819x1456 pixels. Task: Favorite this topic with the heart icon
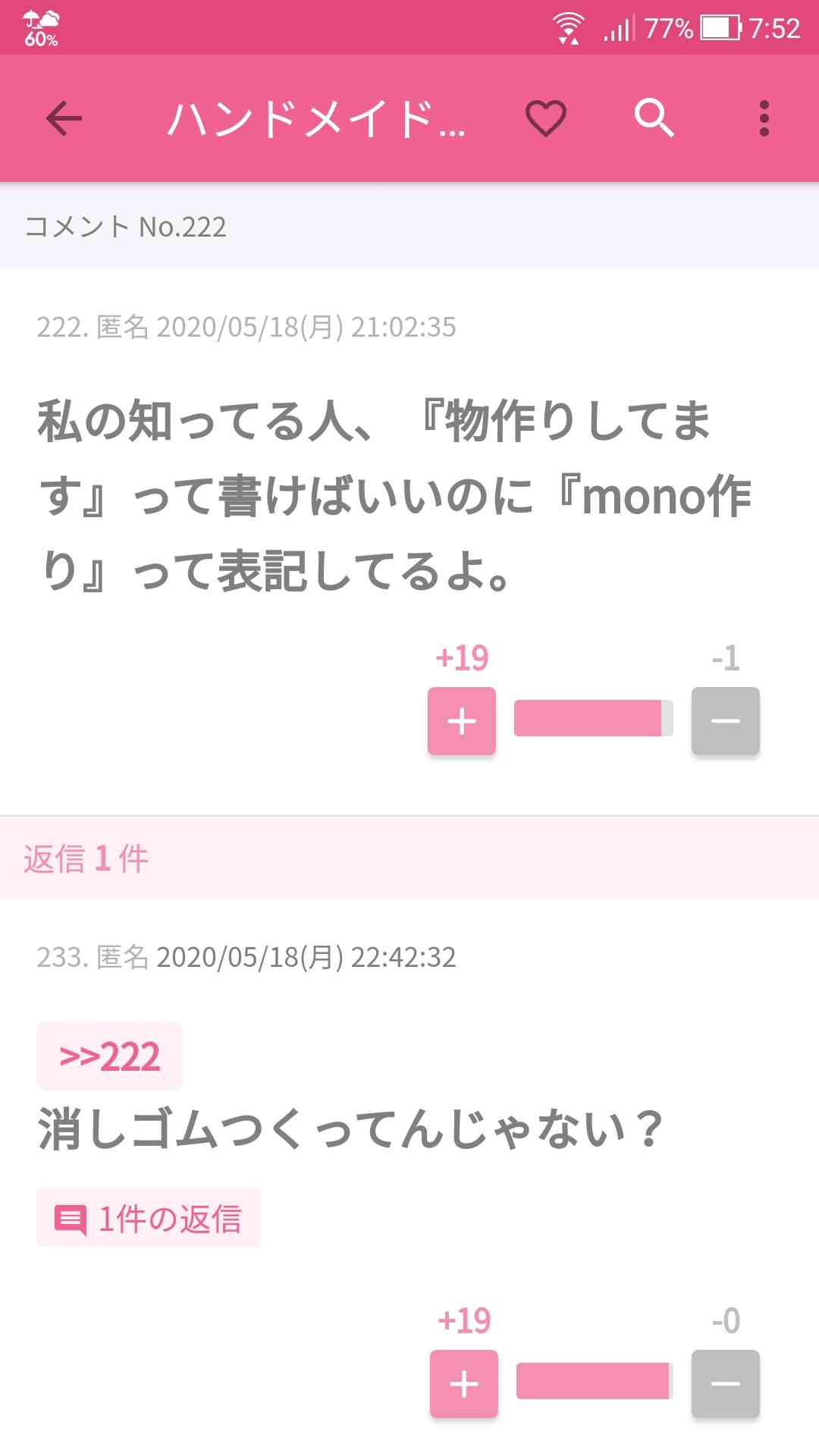point(546,118)
